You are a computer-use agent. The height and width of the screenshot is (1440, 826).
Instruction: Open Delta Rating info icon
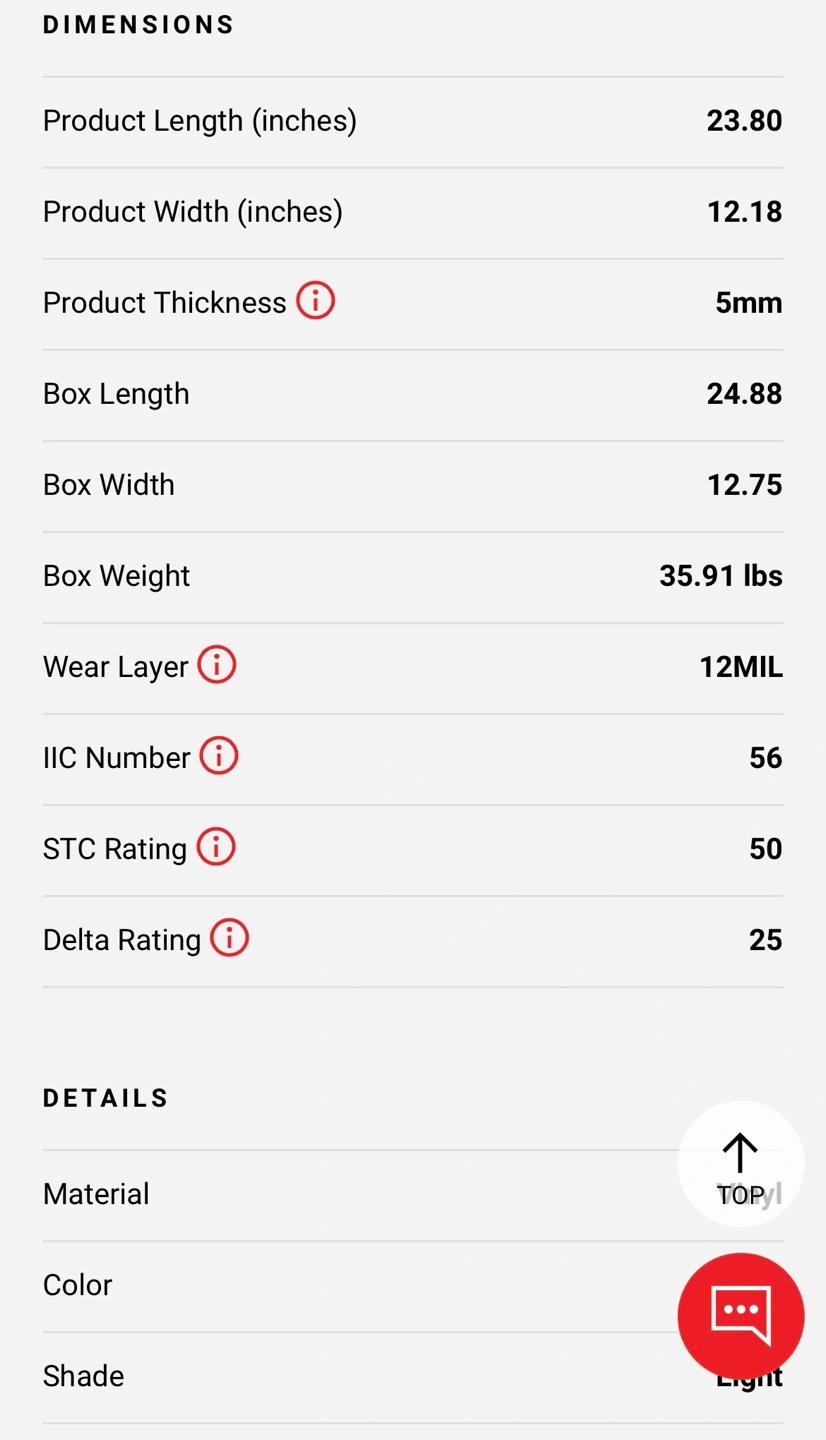[x=230, y=938]
